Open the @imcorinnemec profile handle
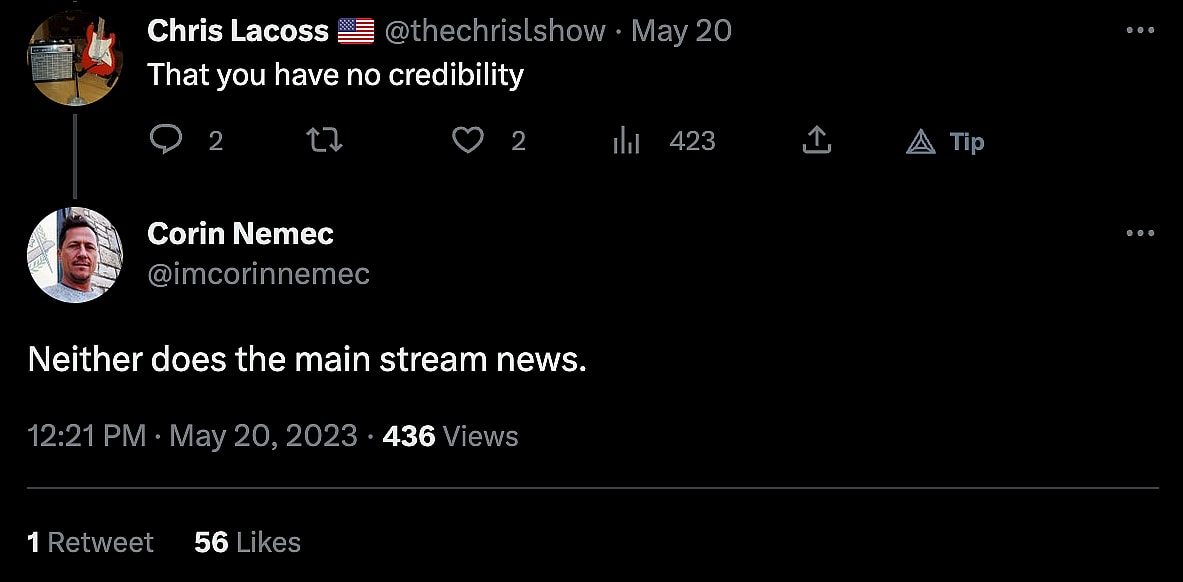Viewport: 1183px width, 582px height. click(259, 273)
